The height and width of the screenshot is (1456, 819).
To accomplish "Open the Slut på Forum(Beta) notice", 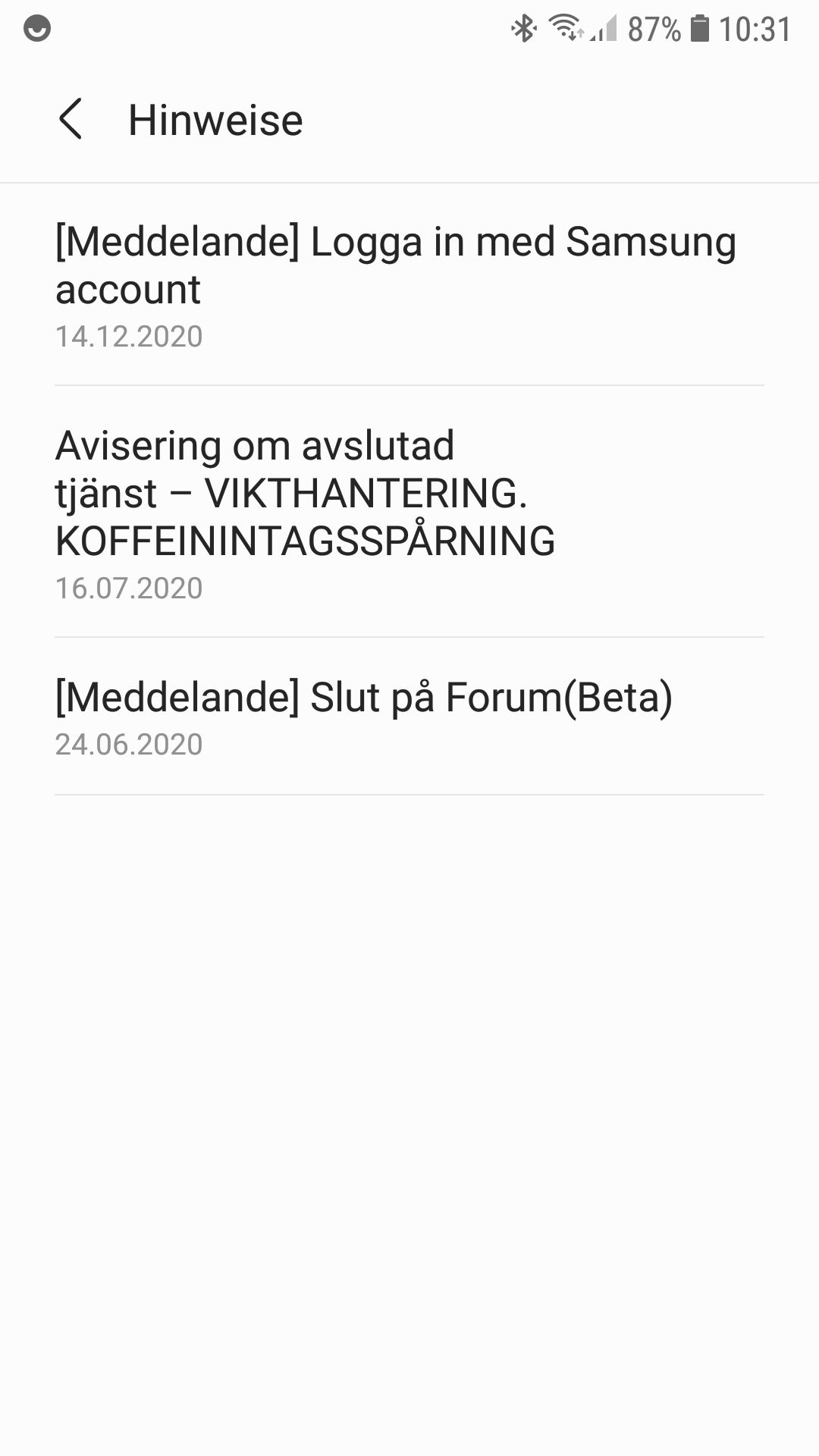I will pyautogui.click(x=364, y=717).
